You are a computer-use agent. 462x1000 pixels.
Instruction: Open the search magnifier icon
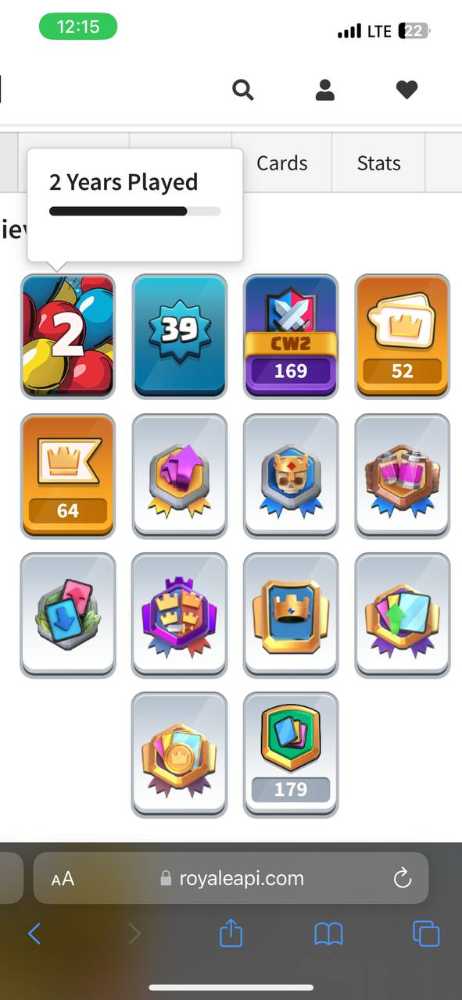[x=242, y=90]
